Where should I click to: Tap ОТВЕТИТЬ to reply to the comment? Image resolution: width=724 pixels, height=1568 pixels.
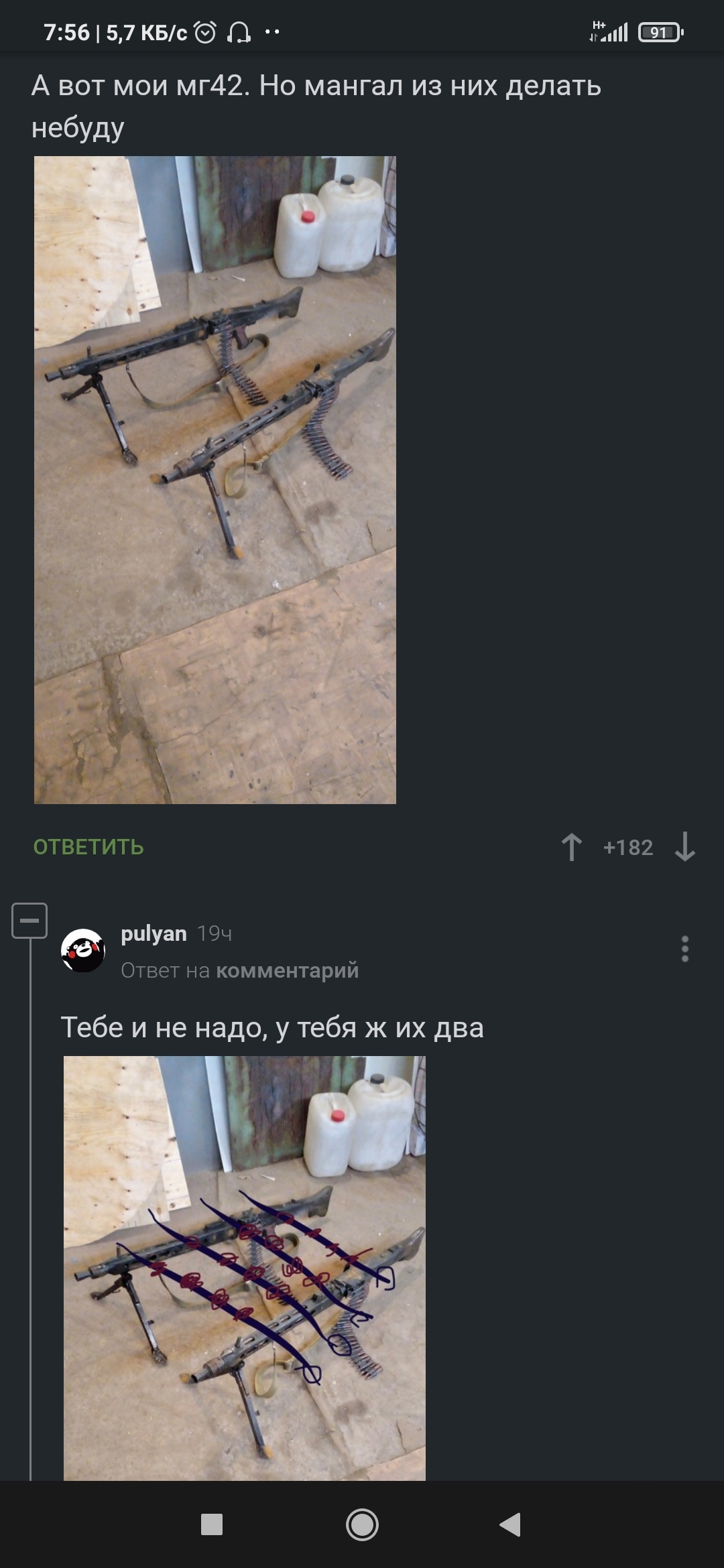88,847
